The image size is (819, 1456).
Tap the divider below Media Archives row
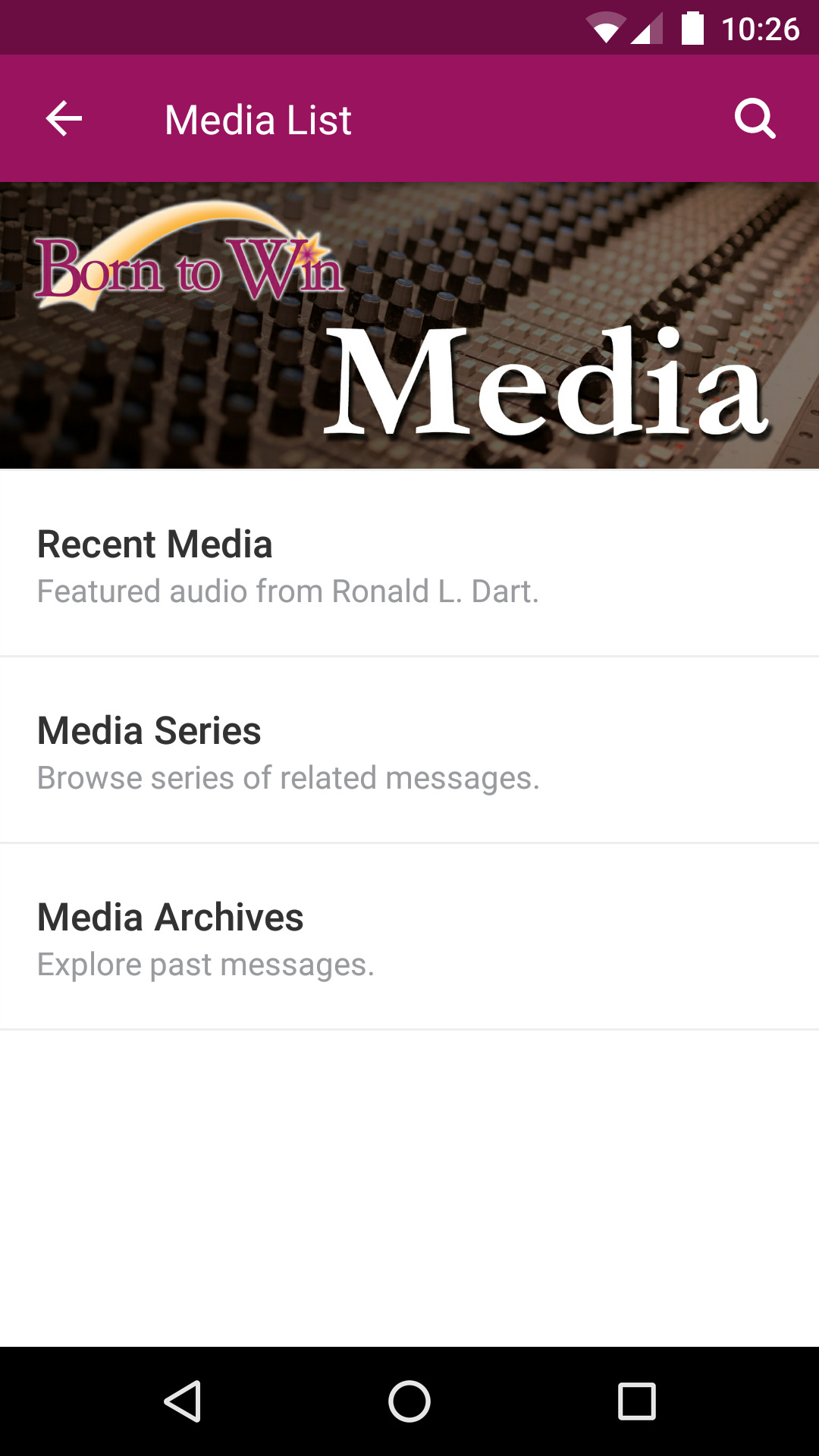click(x=409, y=1028)
